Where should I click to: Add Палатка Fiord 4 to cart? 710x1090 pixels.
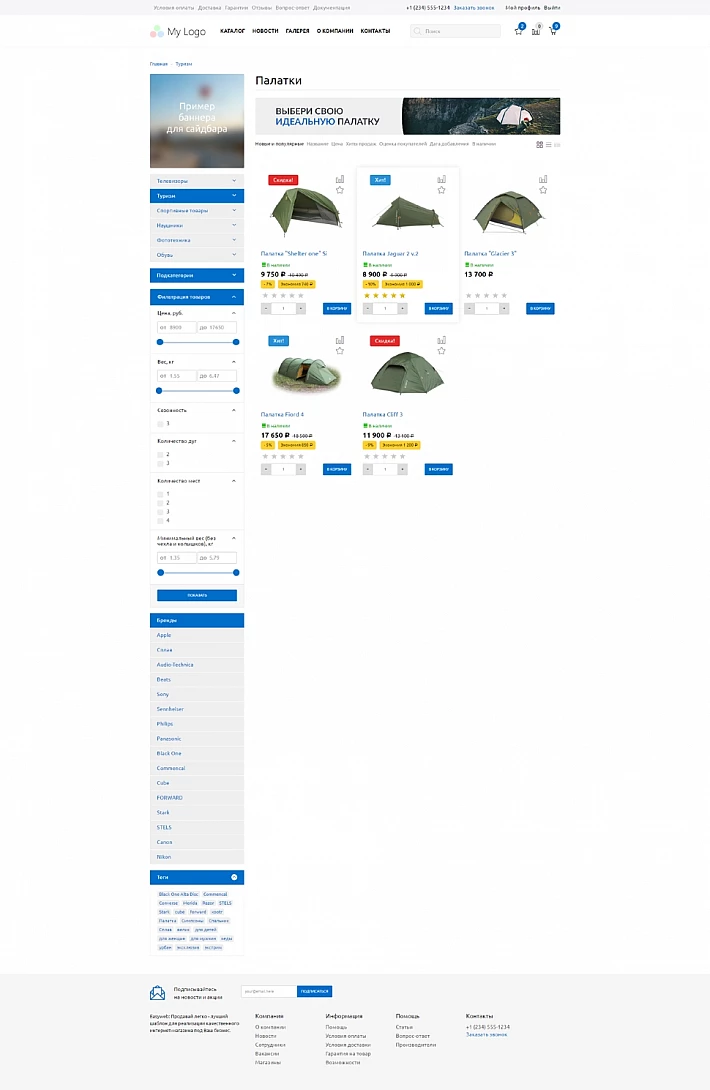coord(337,468)
